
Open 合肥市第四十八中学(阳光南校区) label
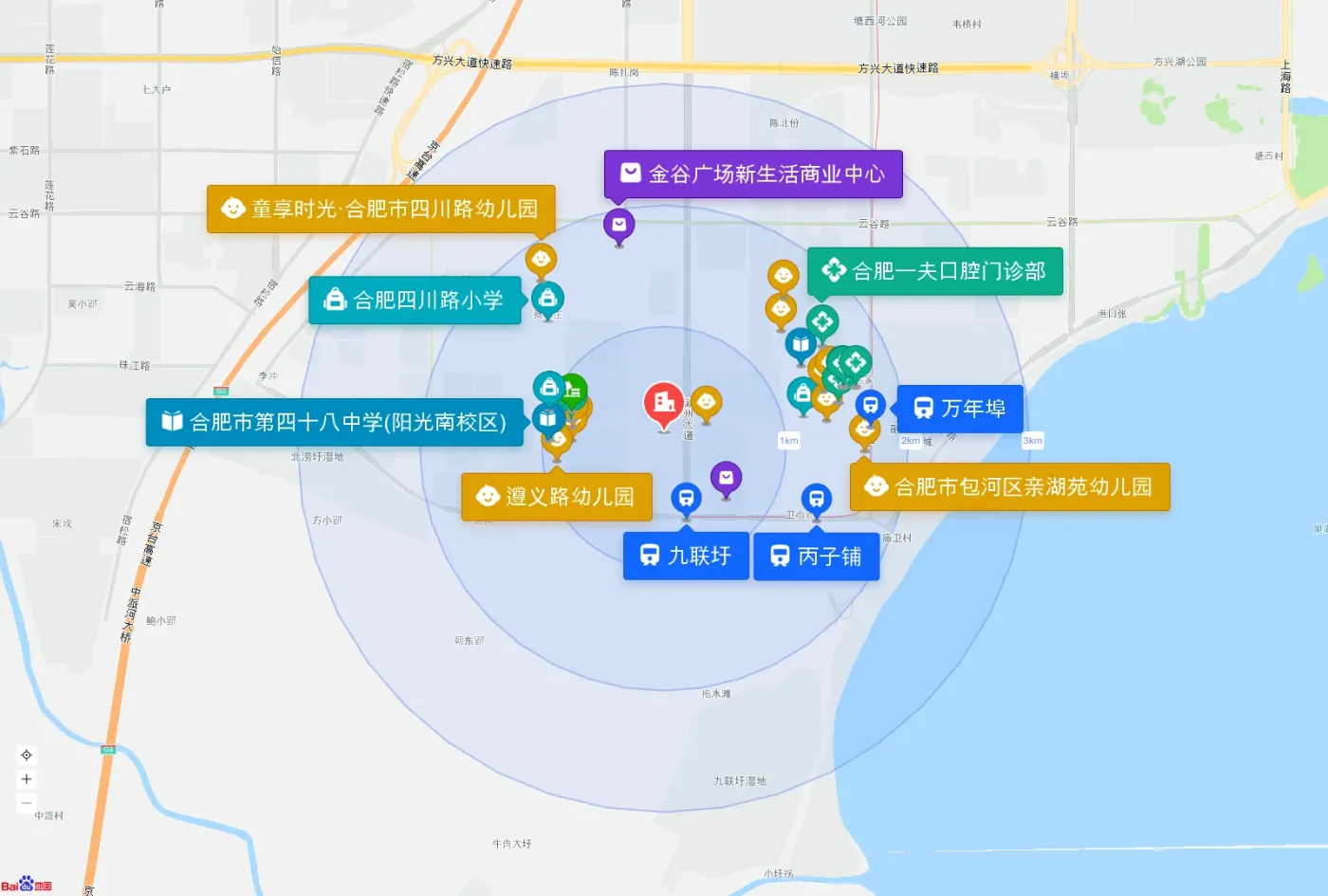pos(335,422)
